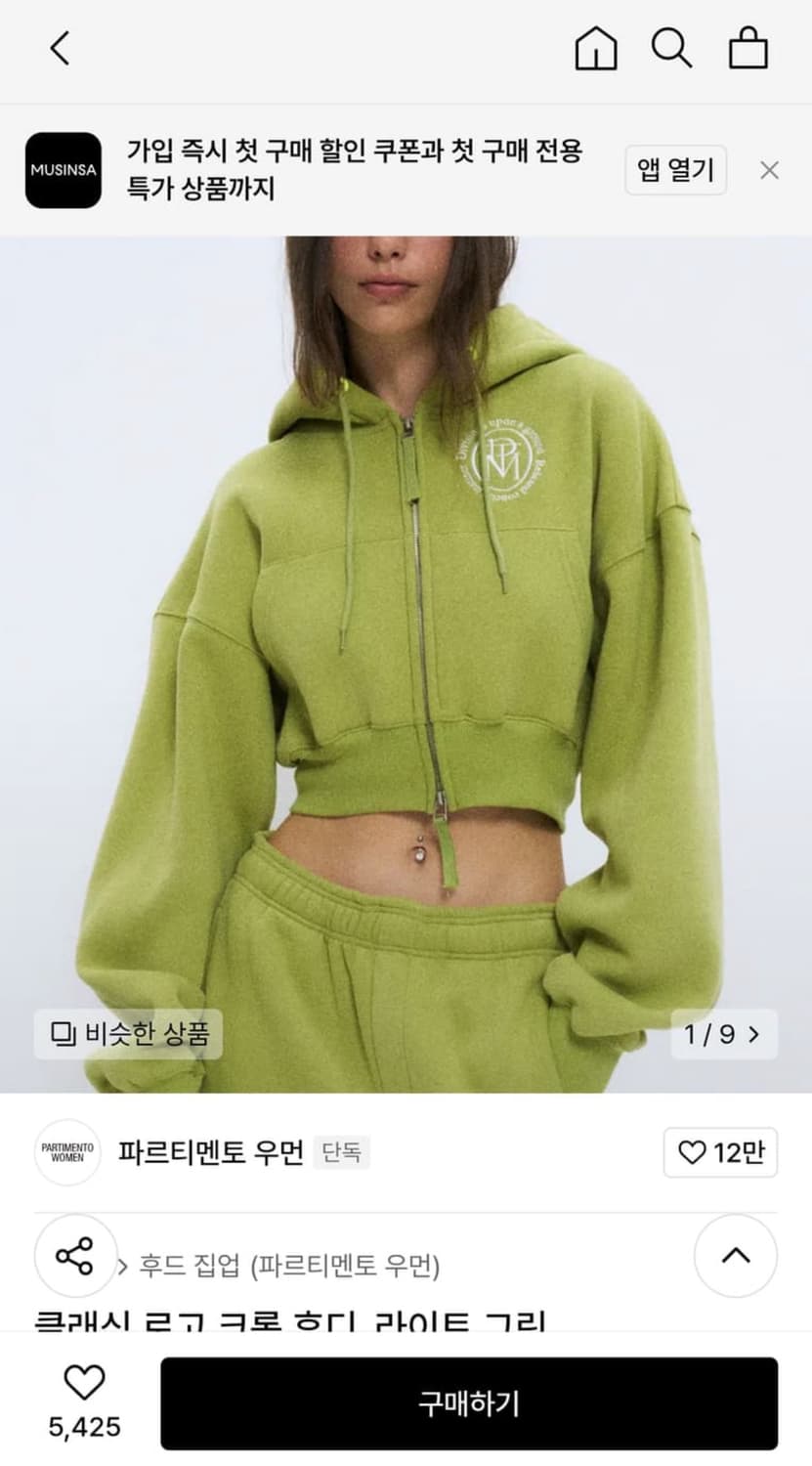Open the shopping bag icon
Viewport: 812px width, 1466px height.
(x=748, y=47)
